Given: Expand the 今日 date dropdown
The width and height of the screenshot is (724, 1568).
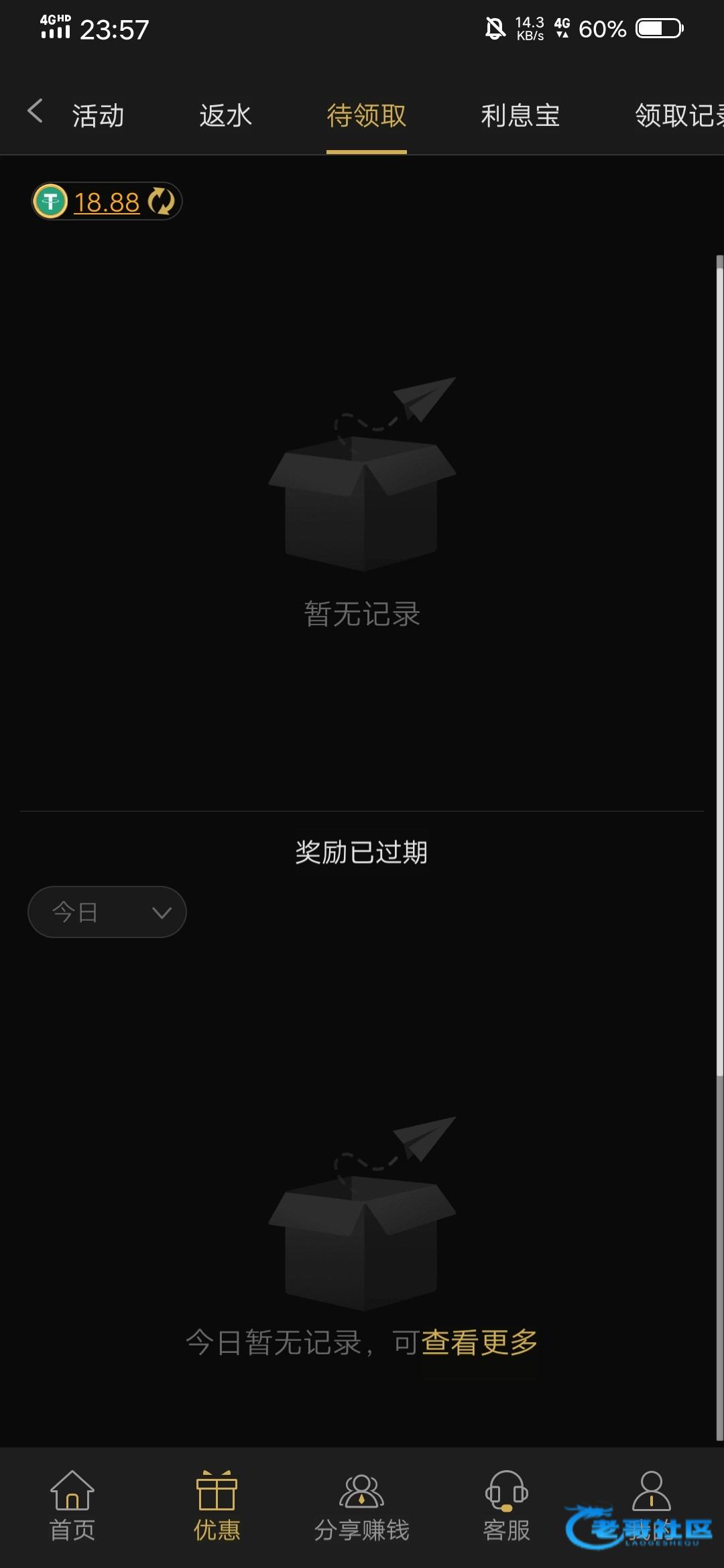Looking at the screenshot, I should 107,912.
